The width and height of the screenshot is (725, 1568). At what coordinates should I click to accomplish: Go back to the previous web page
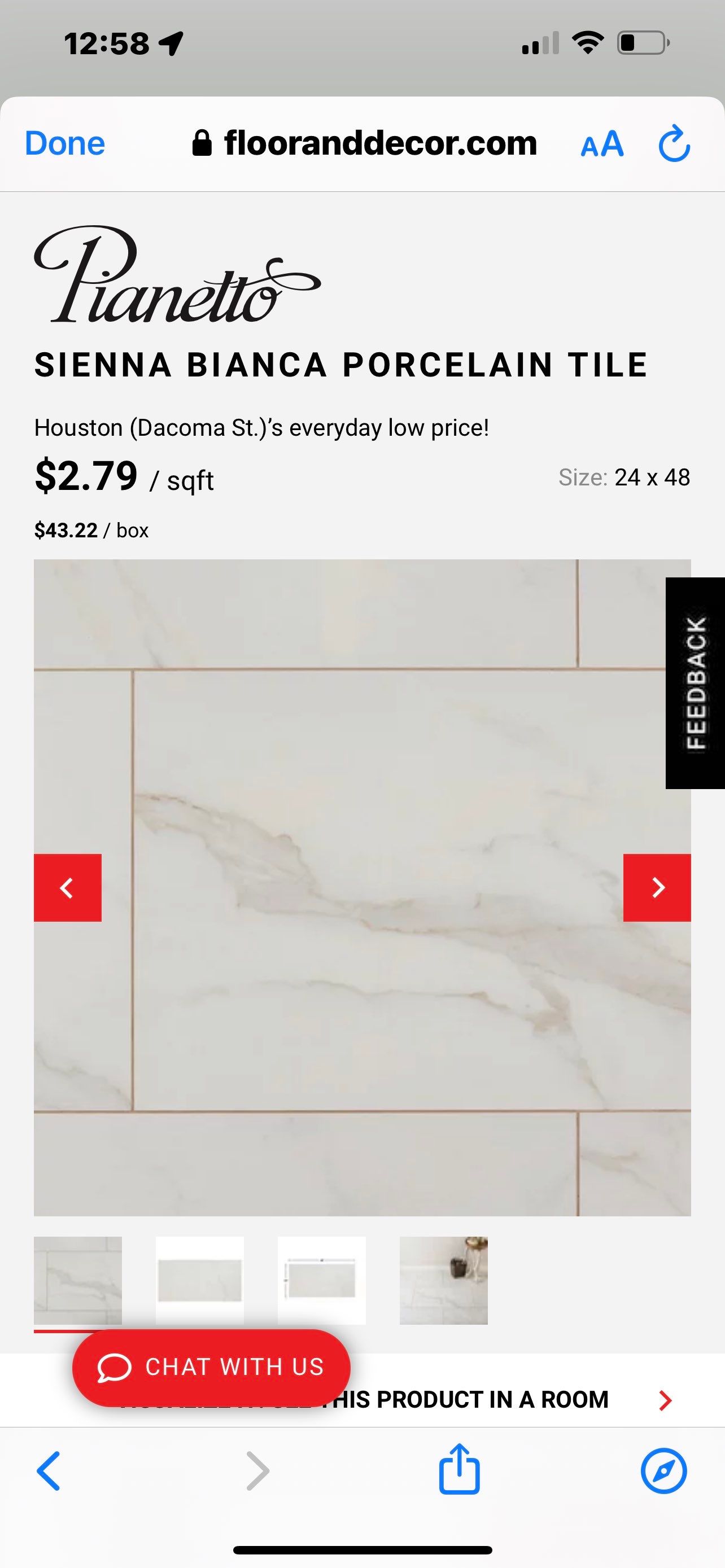tap(49, 1471)
